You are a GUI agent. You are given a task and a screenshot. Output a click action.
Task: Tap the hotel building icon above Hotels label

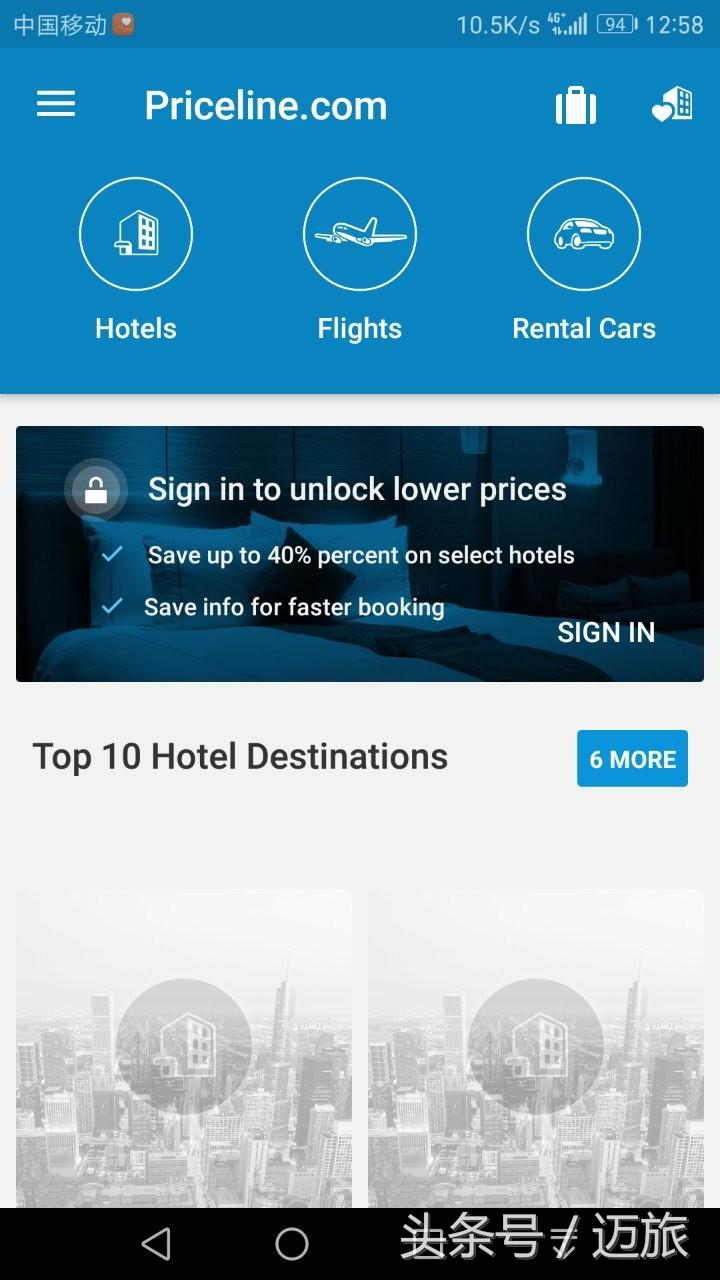[135, 232]
